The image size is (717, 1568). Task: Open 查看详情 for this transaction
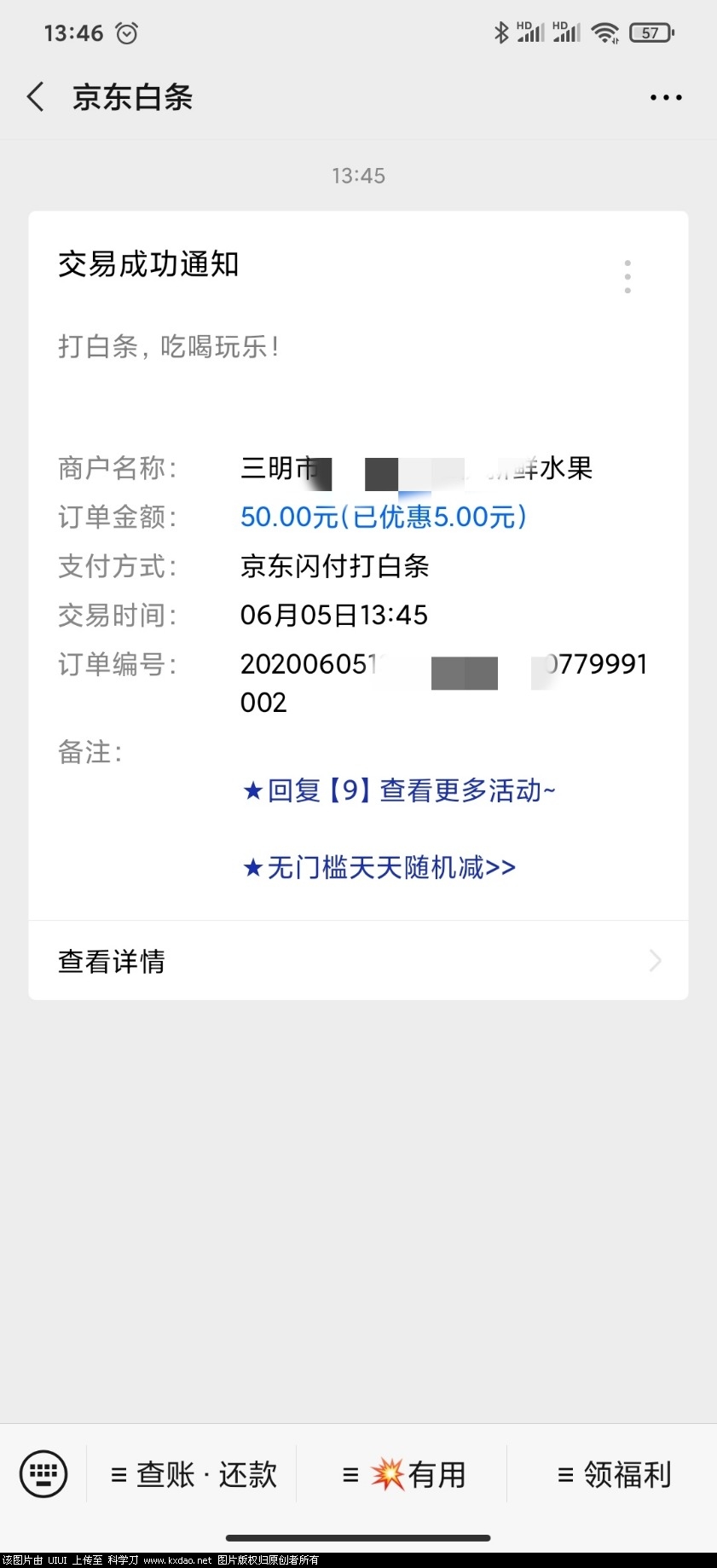point(358,961)
